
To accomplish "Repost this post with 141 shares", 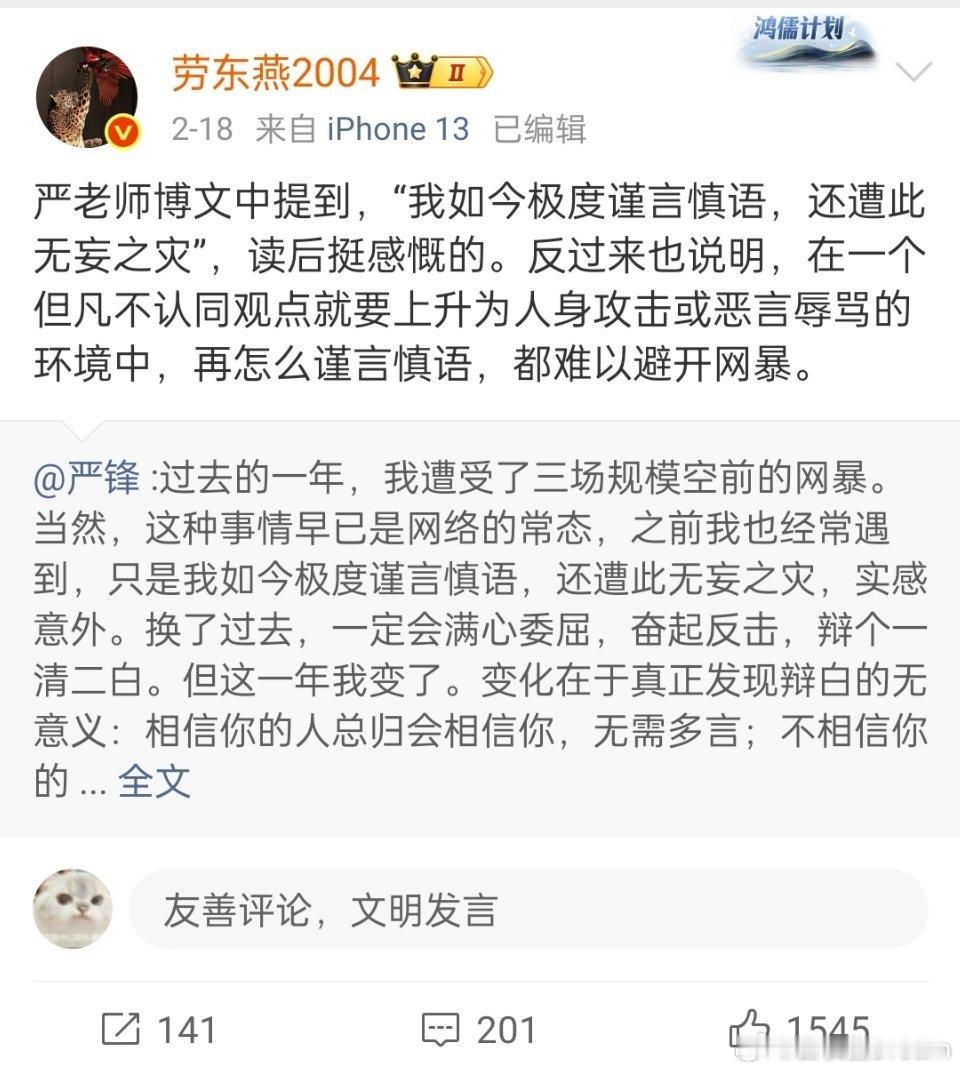I will pos(160,1030).
